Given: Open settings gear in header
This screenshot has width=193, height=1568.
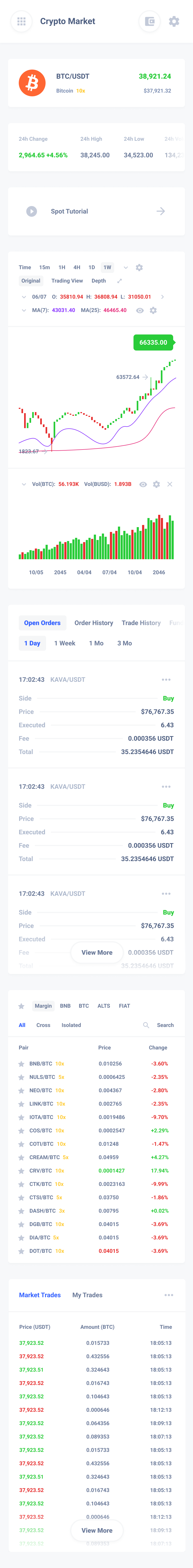Looking at the screenshot, I should [x=174, y=21].
